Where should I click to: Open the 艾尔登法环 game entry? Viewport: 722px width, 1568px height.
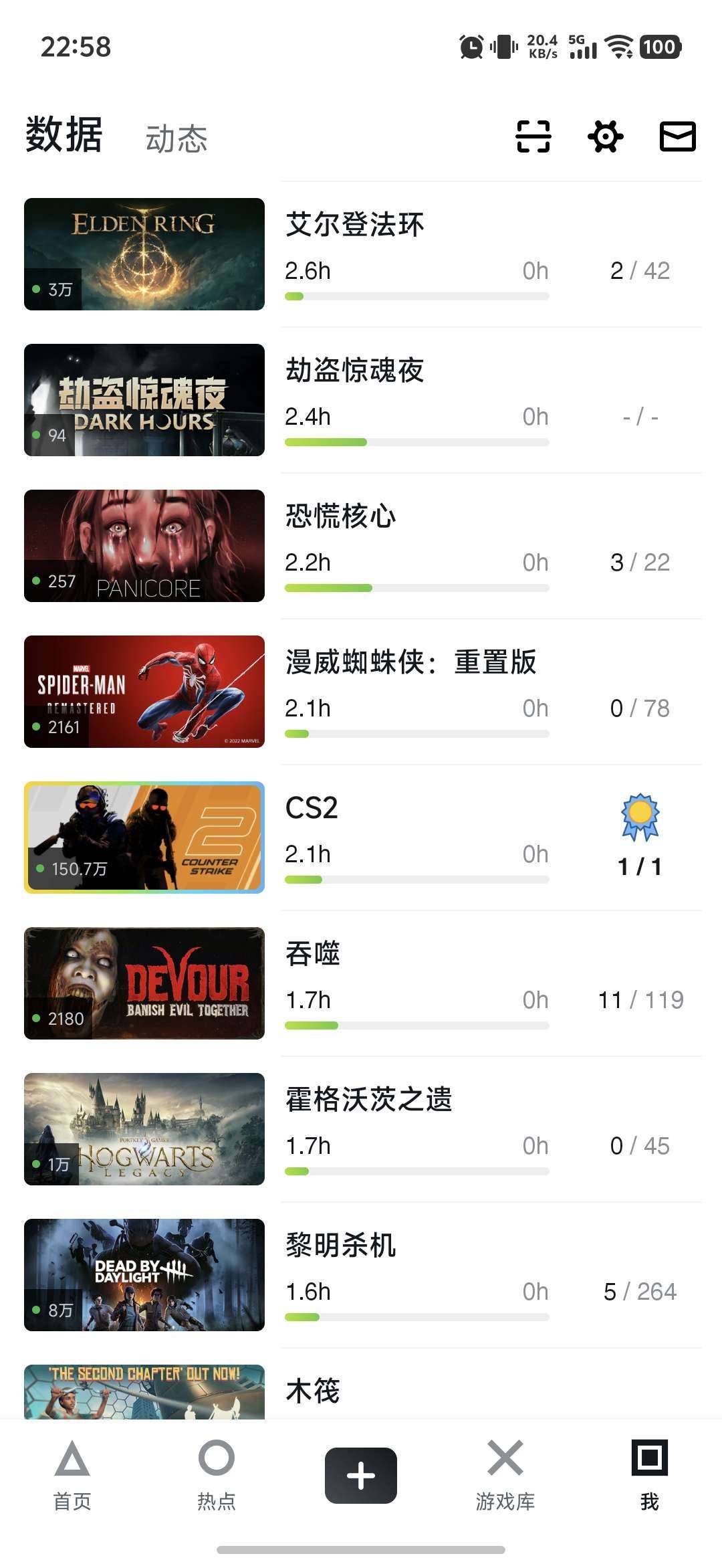[354, 225]
